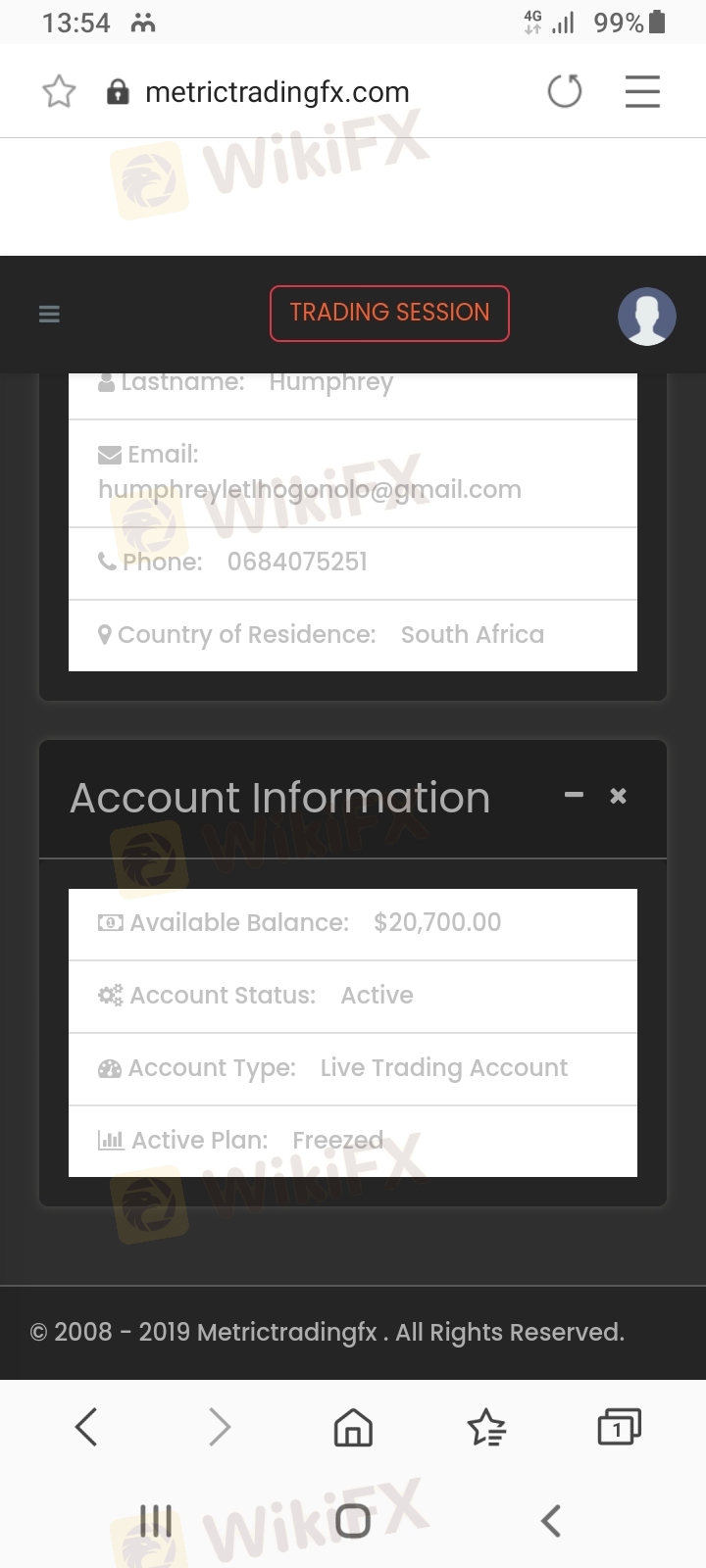
Task: Minimize the Account Information panel
Action: pos(575,795)
